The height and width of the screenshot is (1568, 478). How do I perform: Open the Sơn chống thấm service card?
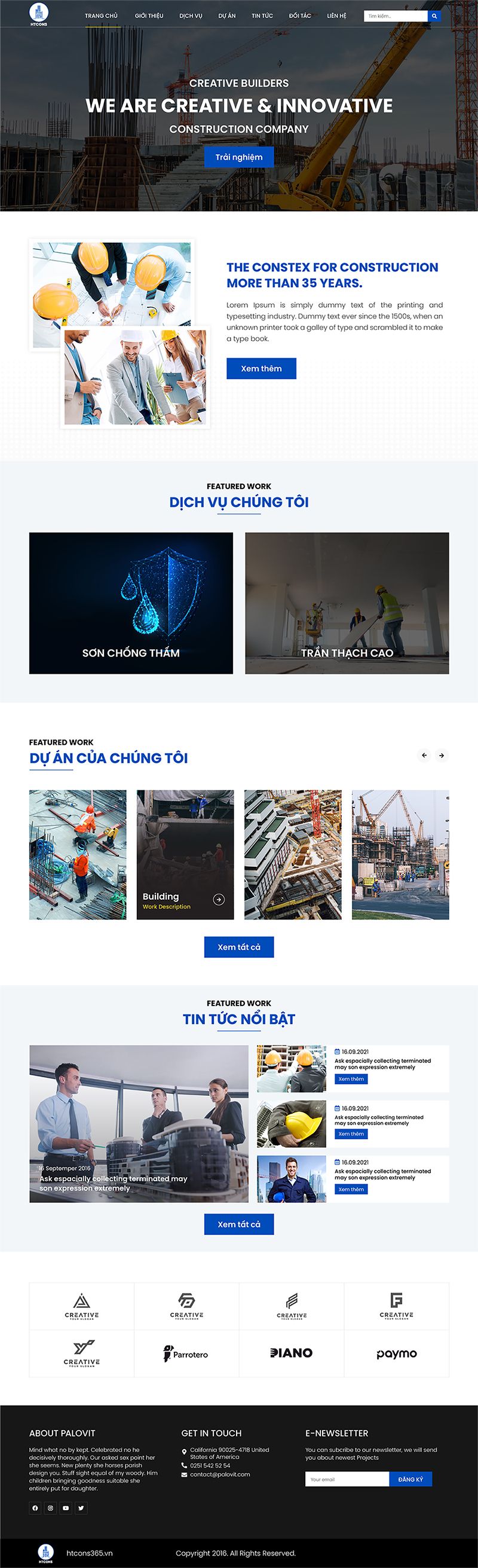(131, 603)
